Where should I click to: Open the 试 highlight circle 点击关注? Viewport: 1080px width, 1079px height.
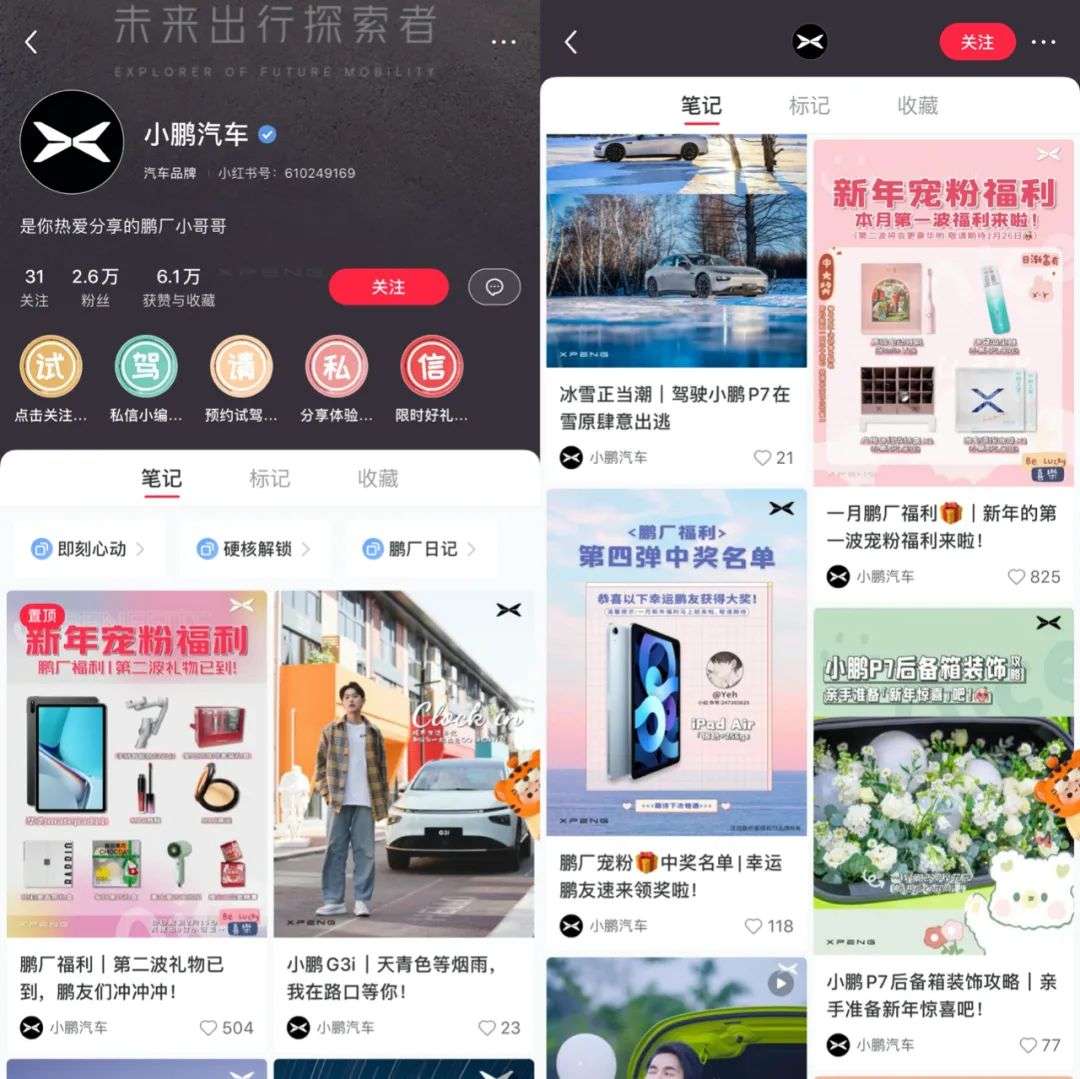click(x=50, y=367)
